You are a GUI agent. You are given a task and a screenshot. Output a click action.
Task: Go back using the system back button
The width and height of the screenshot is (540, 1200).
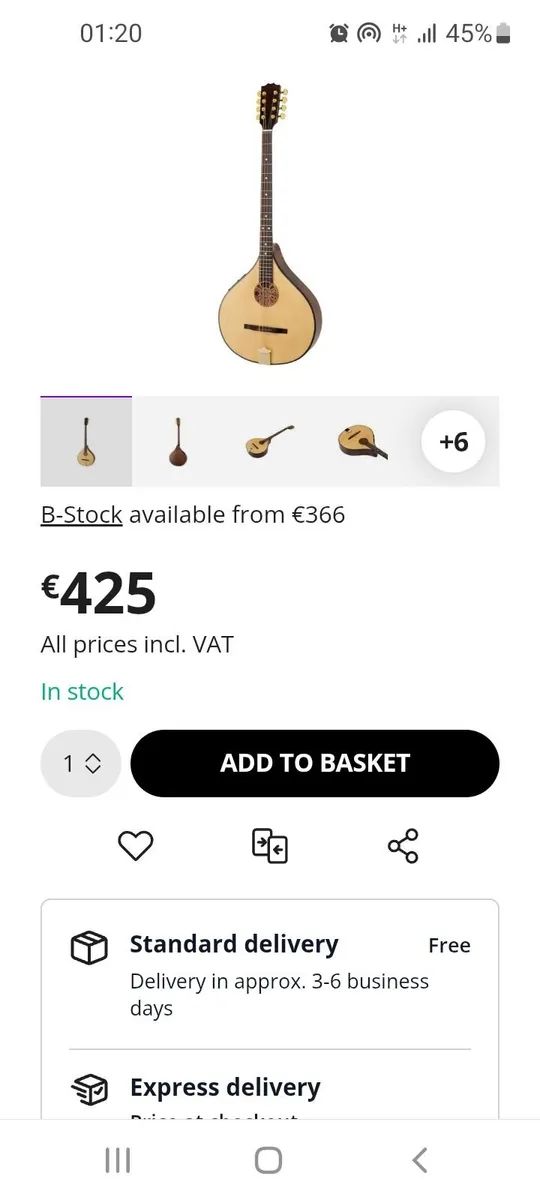point(420,1160)
